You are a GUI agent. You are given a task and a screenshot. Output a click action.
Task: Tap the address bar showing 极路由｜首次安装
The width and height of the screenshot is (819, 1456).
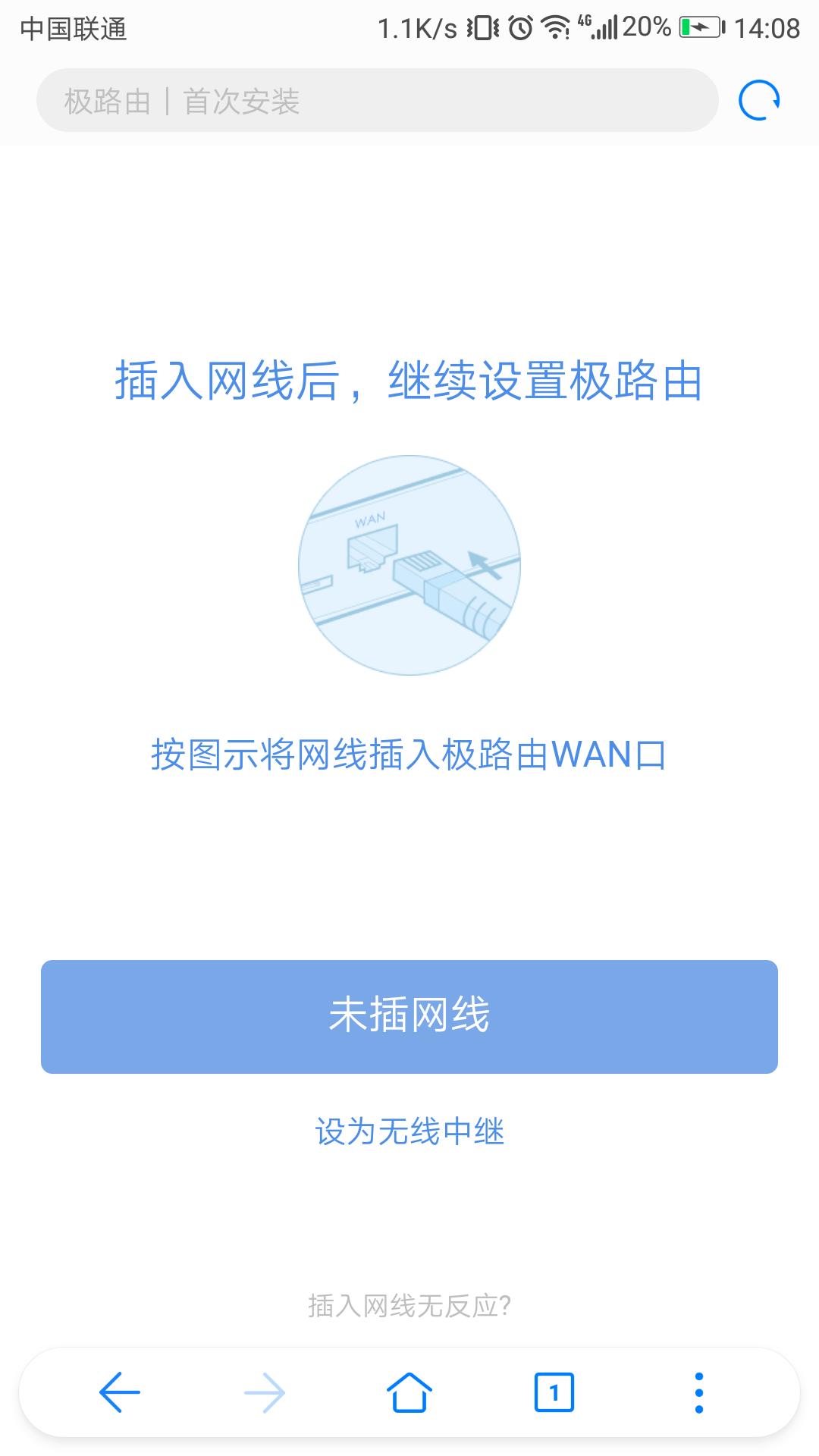click(x=379, y=101)
